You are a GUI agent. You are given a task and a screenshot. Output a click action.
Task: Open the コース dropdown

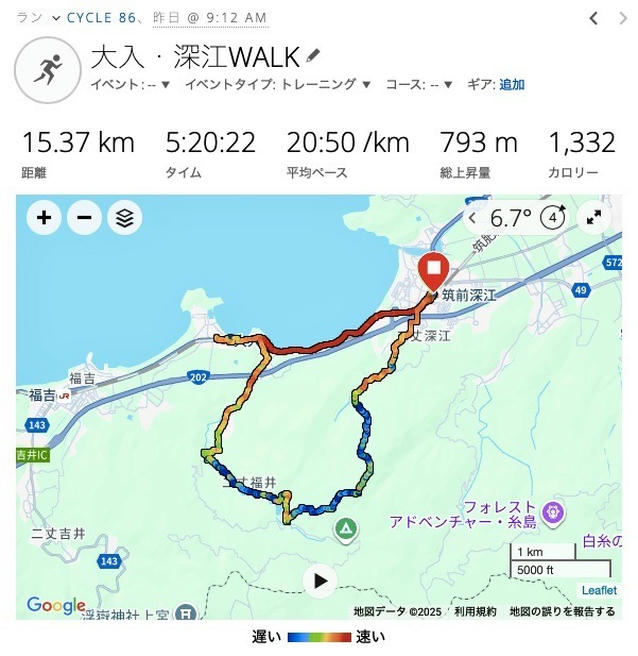click(x=419, y=85)
